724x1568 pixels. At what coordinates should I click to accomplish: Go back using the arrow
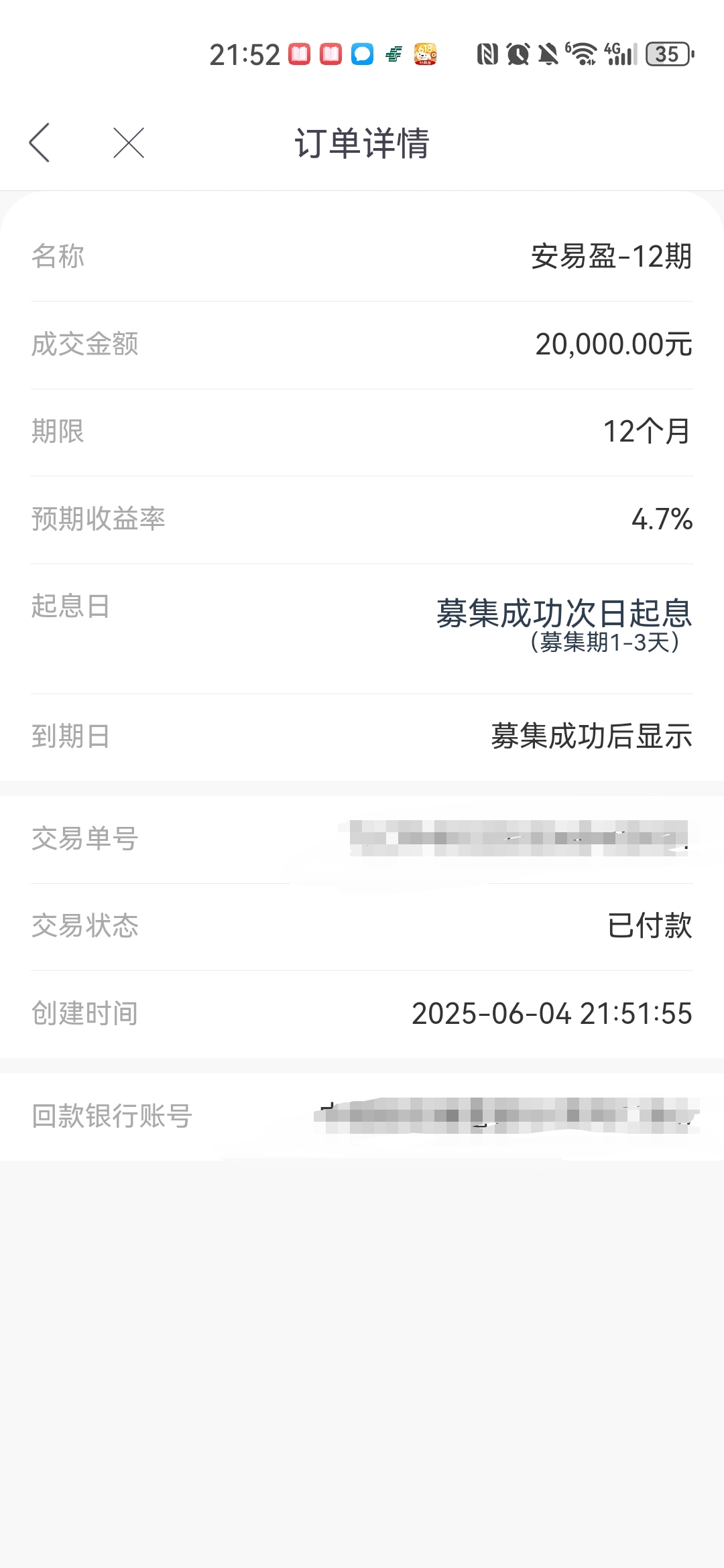40,143
